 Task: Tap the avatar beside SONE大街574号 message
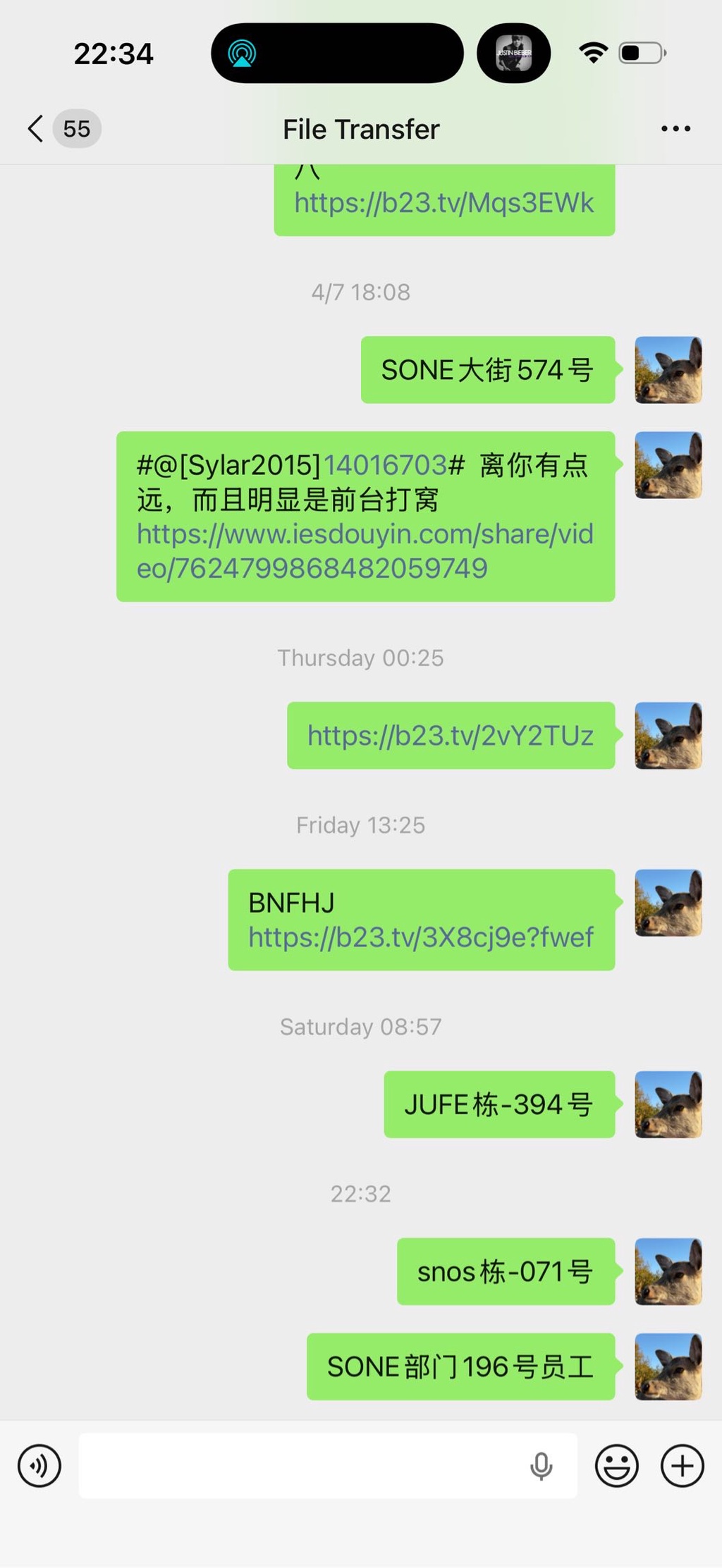coord(668,370)
